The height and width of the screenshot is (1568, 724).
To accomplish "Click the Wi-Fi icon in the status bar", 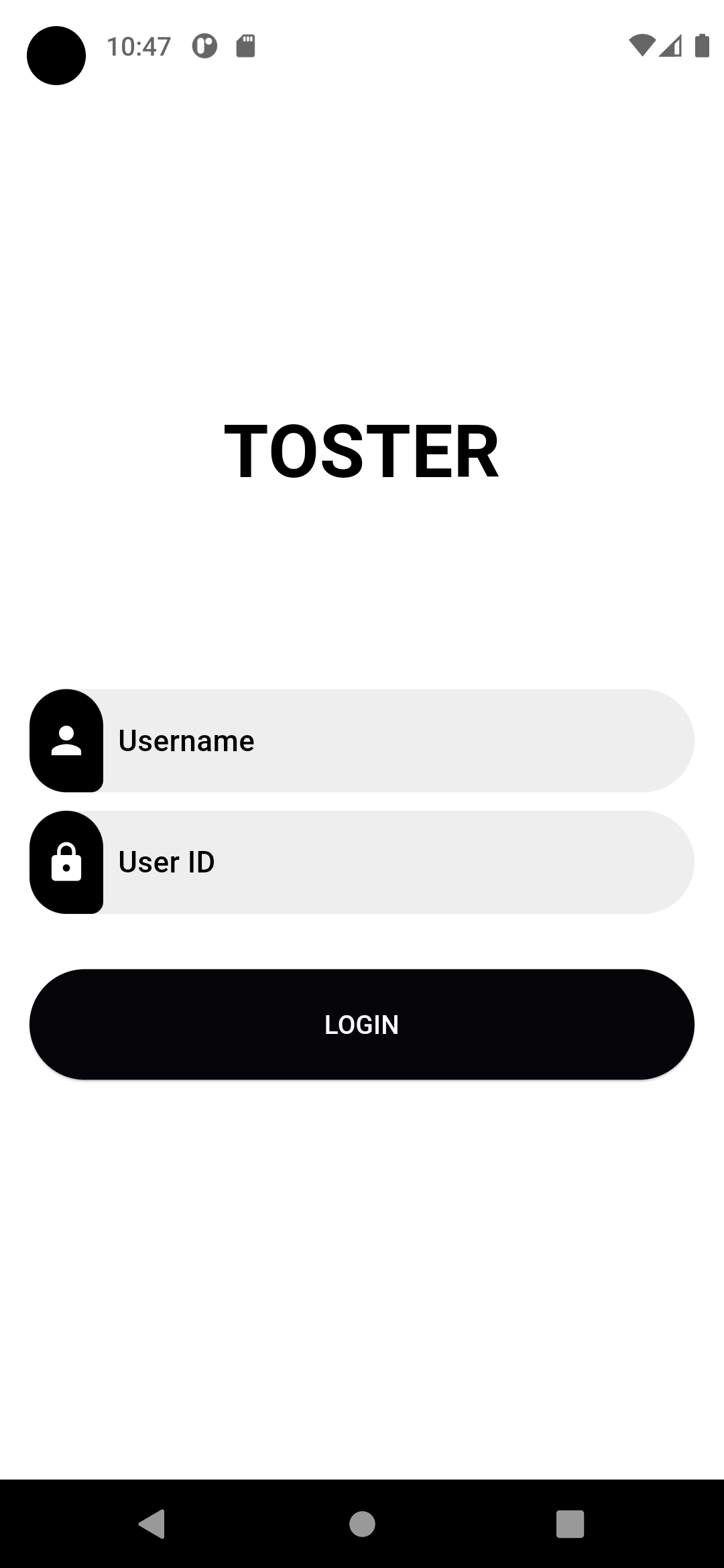I will click(x=642, y=46).
